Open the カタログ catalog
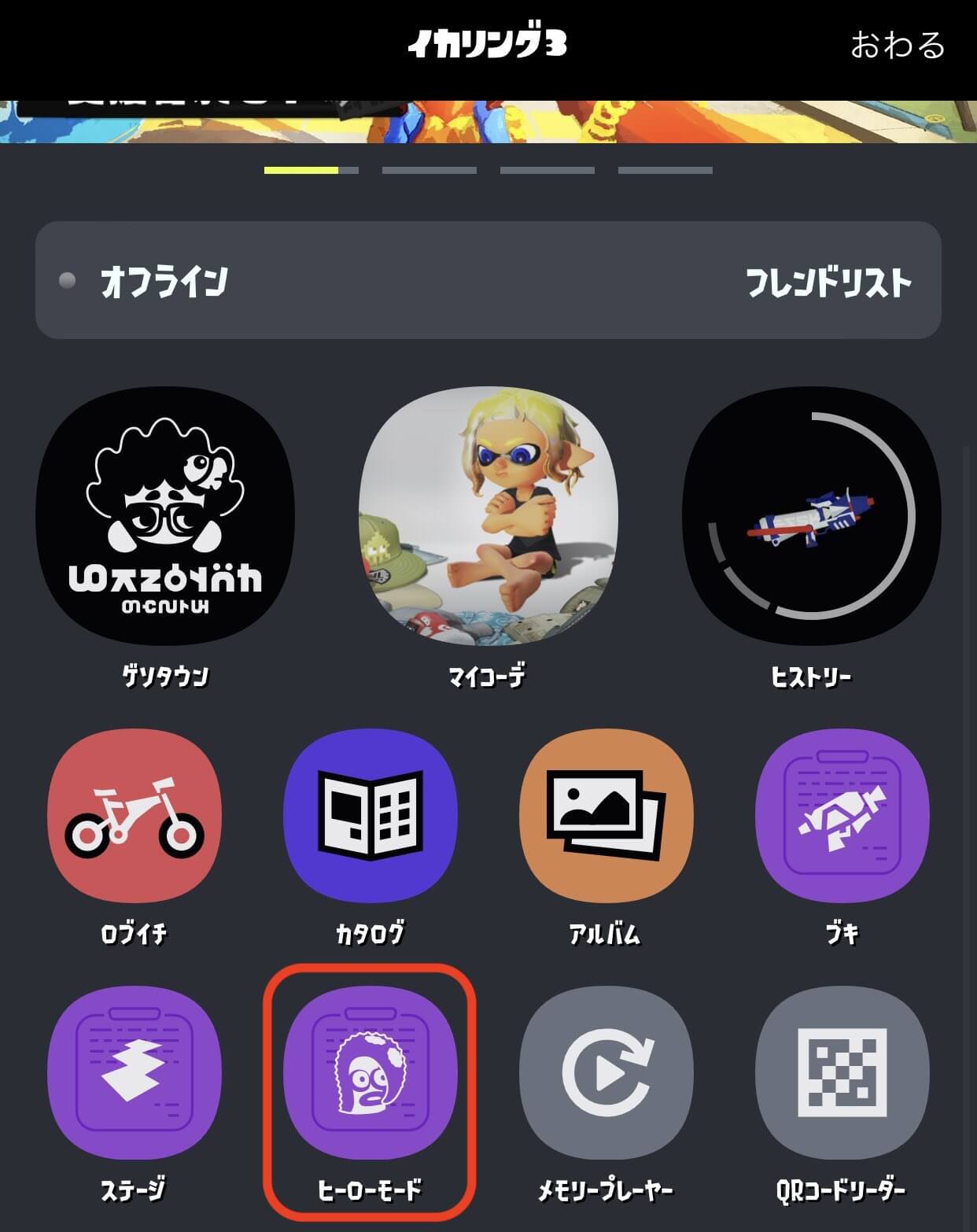This screenshot has width=977, height=1232. coord(370,816)
